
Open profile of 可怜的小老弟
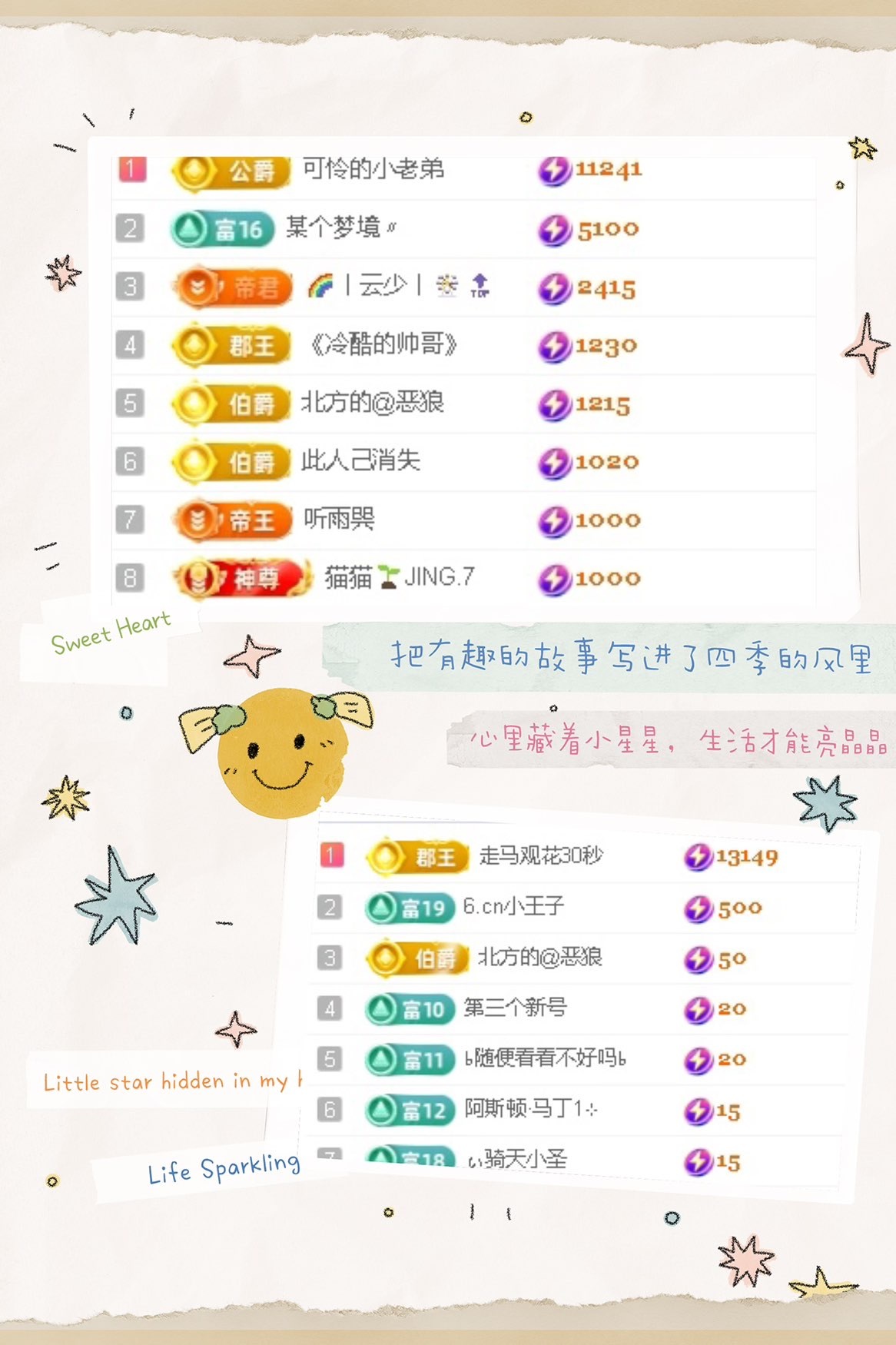click(374, 171)
